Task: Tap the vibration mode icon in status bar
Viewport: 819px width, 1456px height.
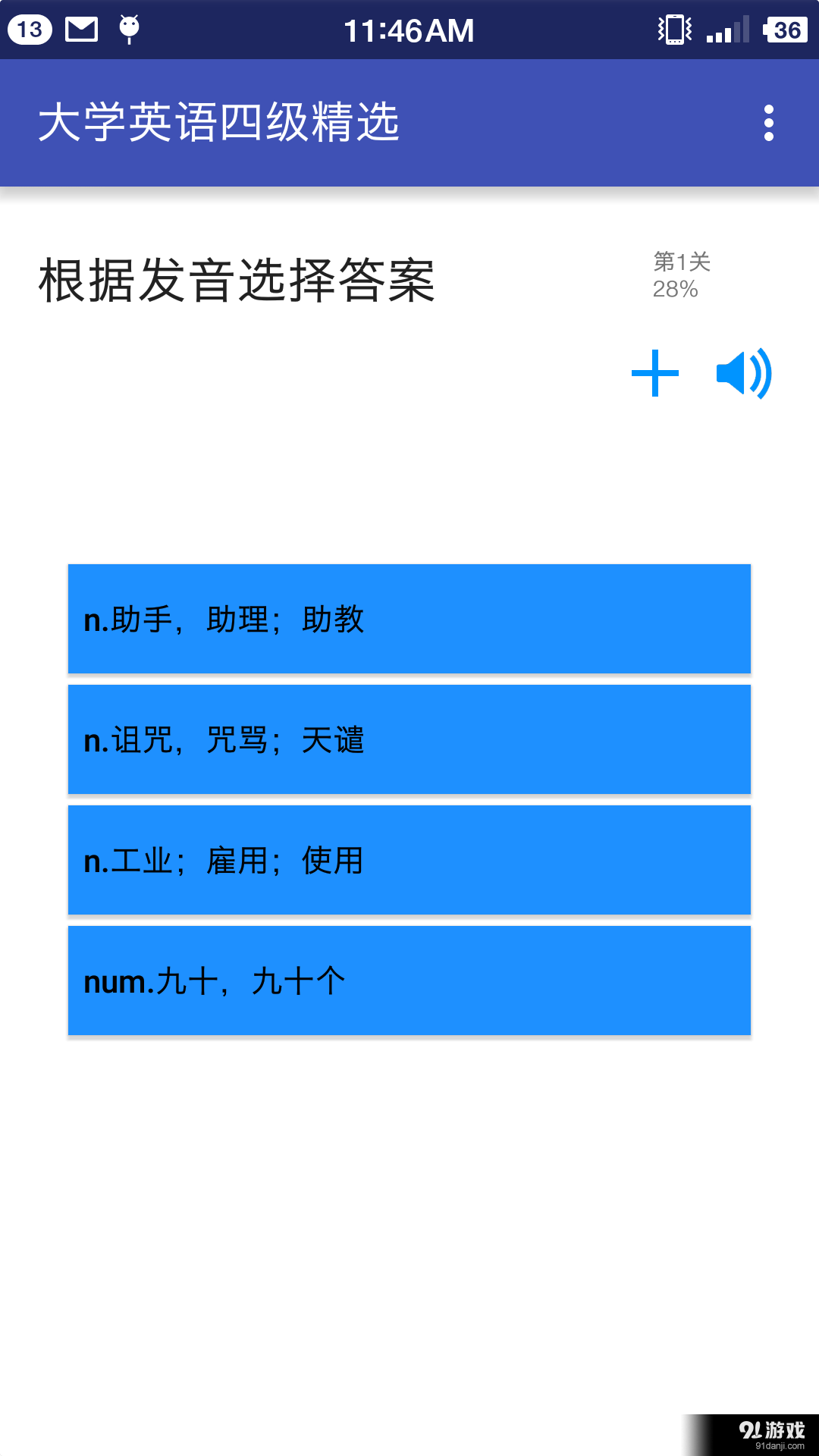Action: tap(673, 29)
